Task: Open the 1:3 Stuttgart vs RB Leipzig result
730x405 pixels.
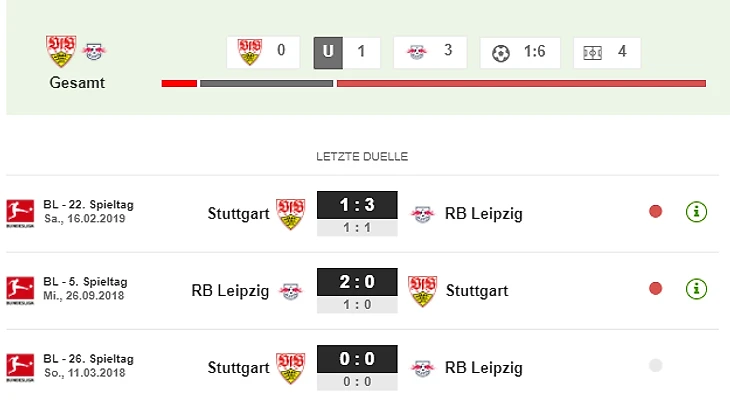Action: coord(357,205)
